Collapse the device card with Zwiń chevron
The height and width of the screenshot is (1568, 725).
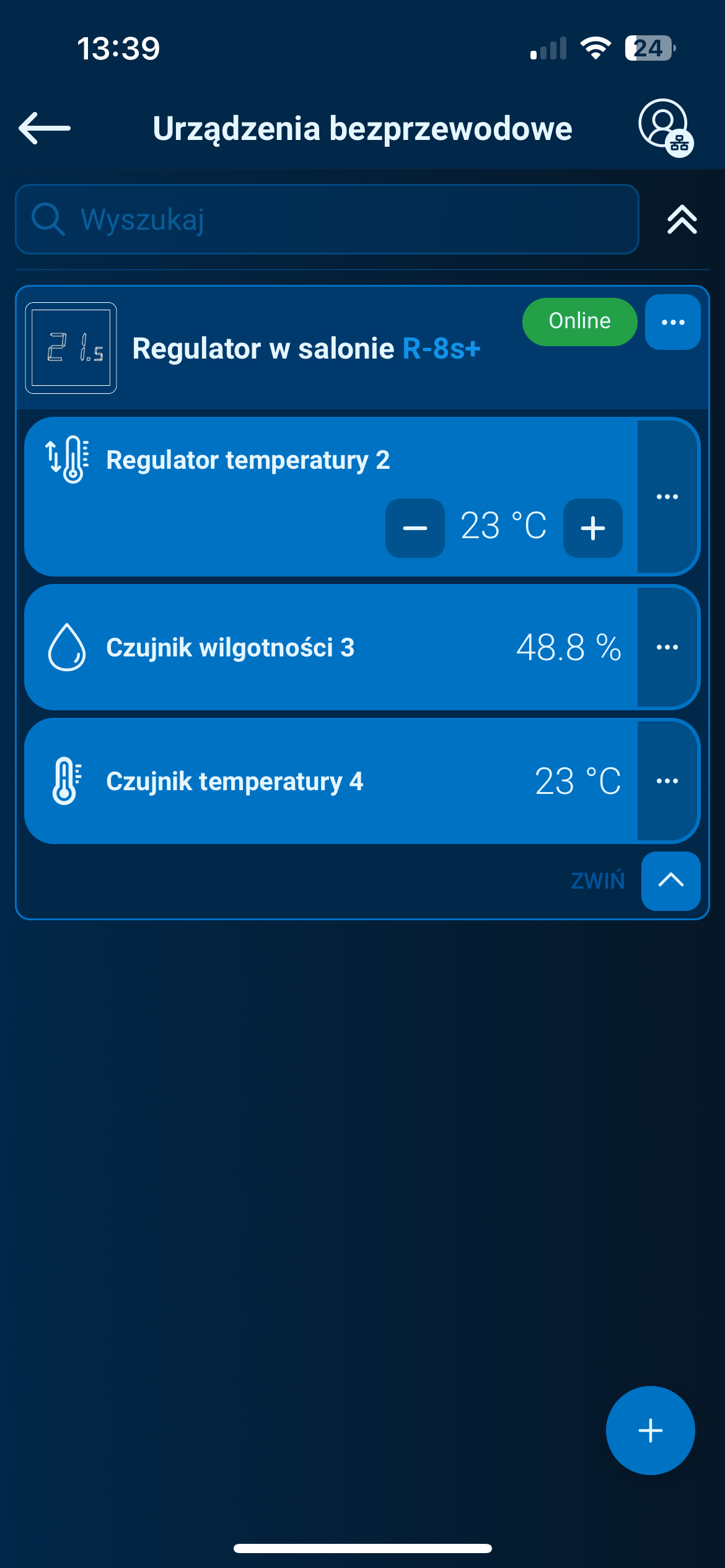point(670,881)
